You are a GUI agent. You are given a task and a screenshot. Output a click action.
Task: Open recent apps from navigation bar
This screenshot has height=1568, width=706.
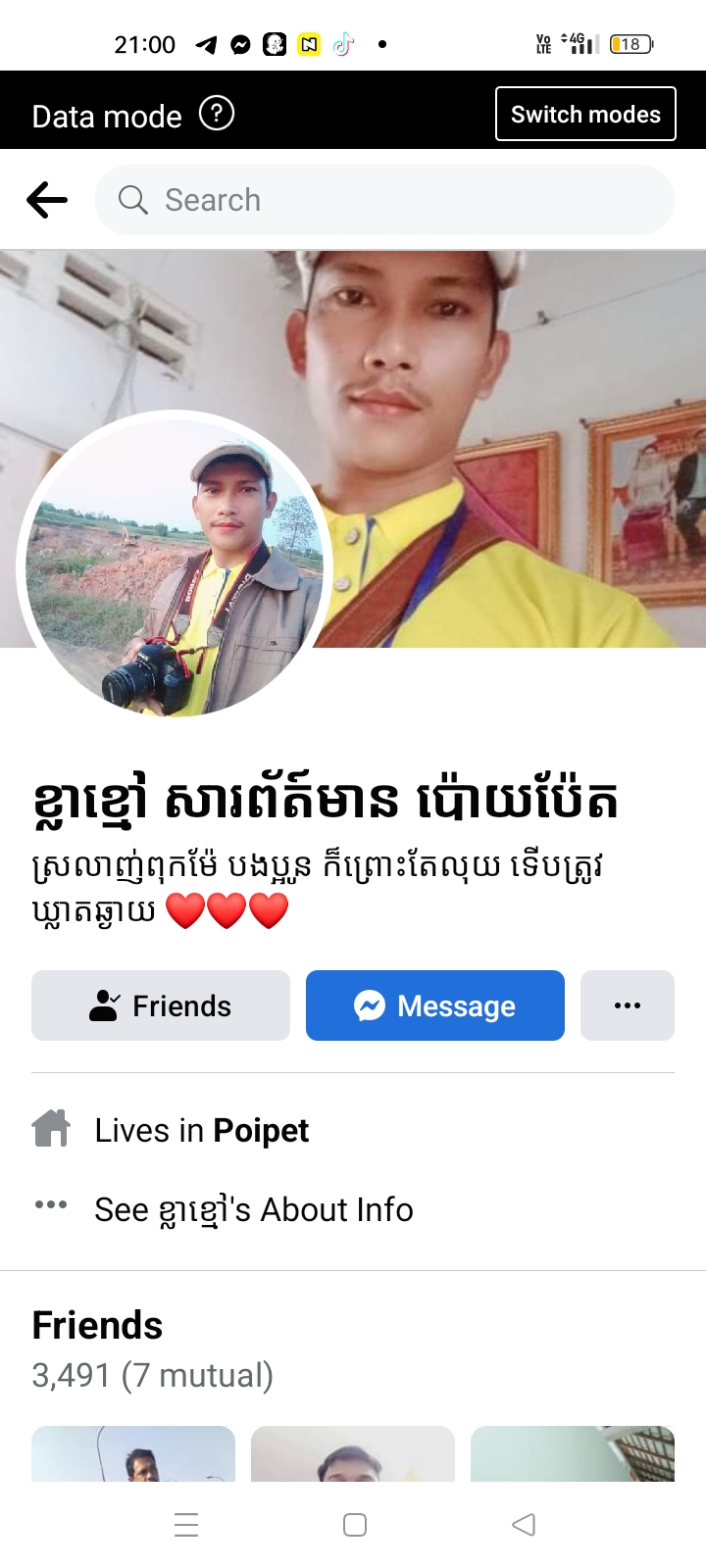pyautogui.click(x=186, y=1525)
